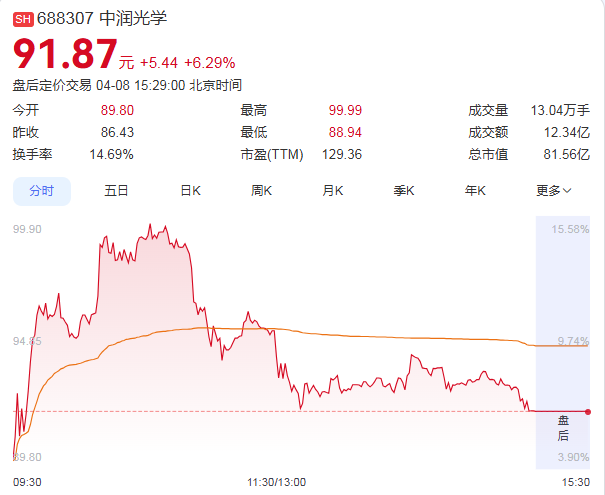This screenshot has width=605, height=495.
Task: Select the 分时 intraday chart tab
Action: (x=42, y=191)
